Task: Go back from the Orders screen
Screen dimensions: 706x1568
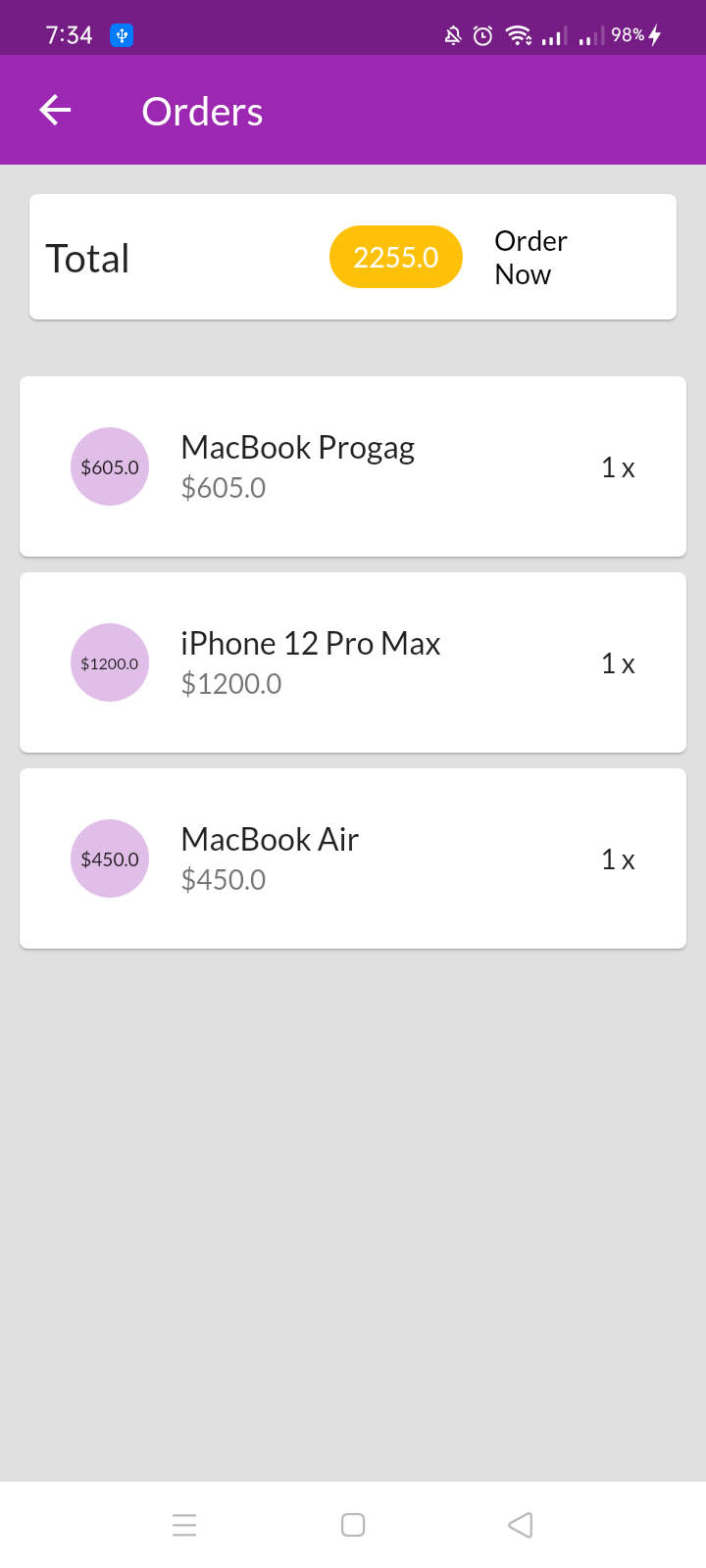Action: [55, 111]
